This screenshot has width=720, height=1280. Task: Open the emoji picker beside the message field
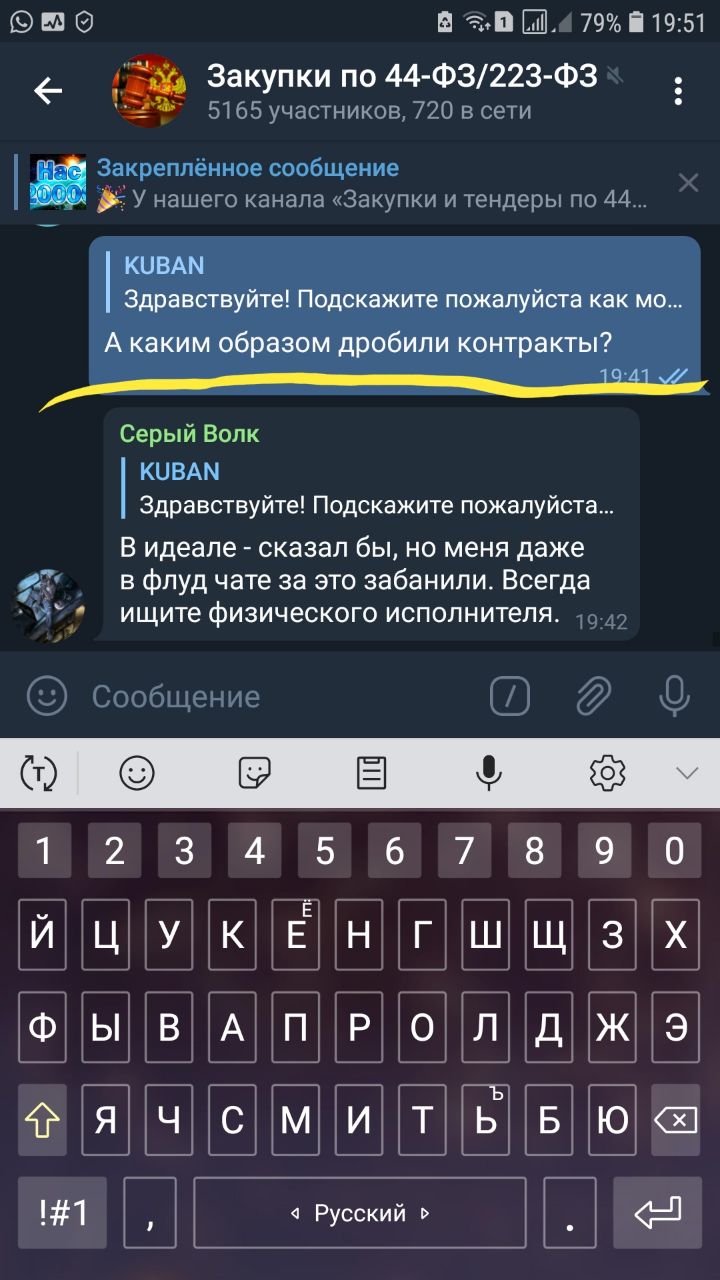pos(46,696)
